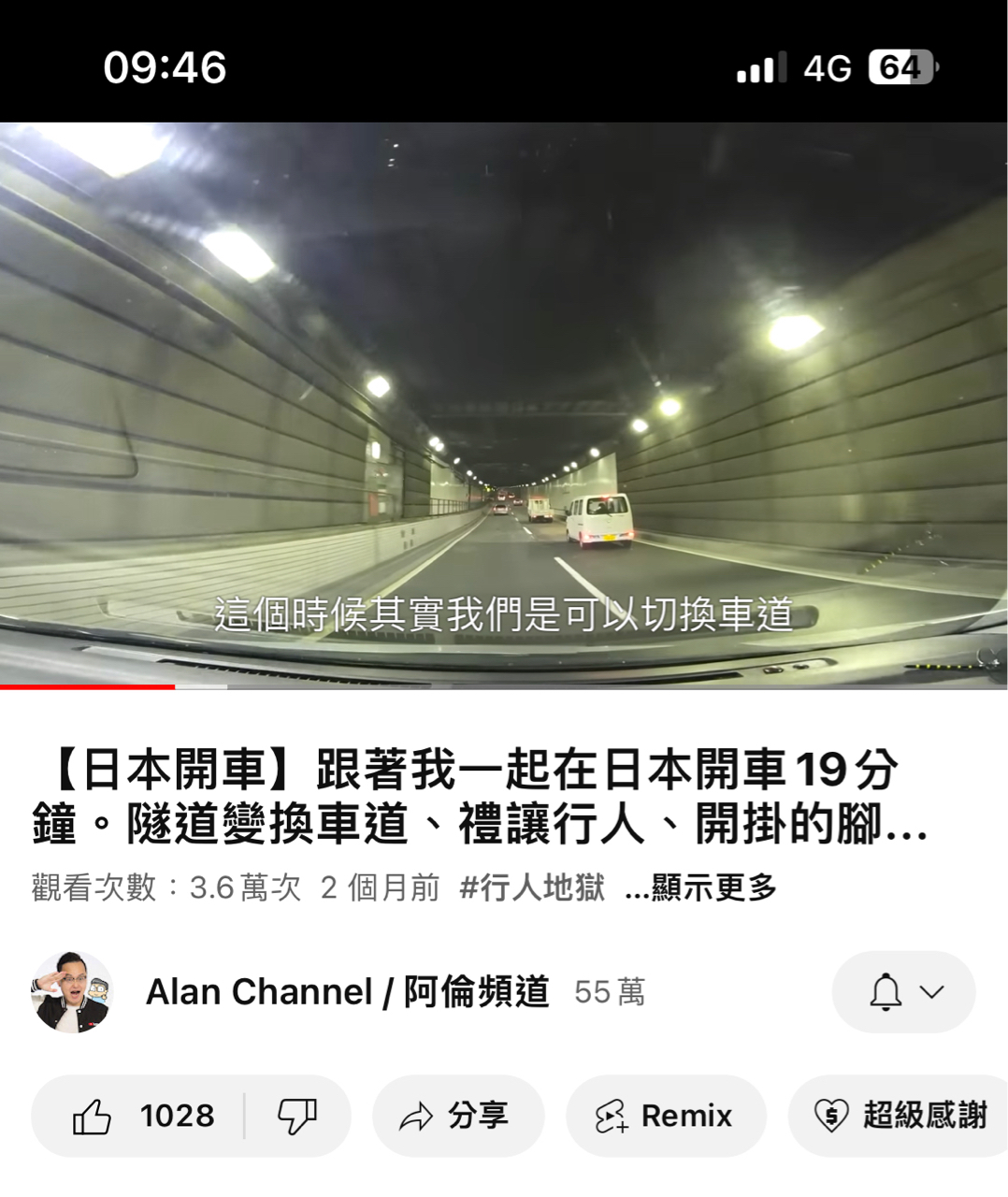
Task: Tap the video player to show controls
Action: [x=503, y=402]
